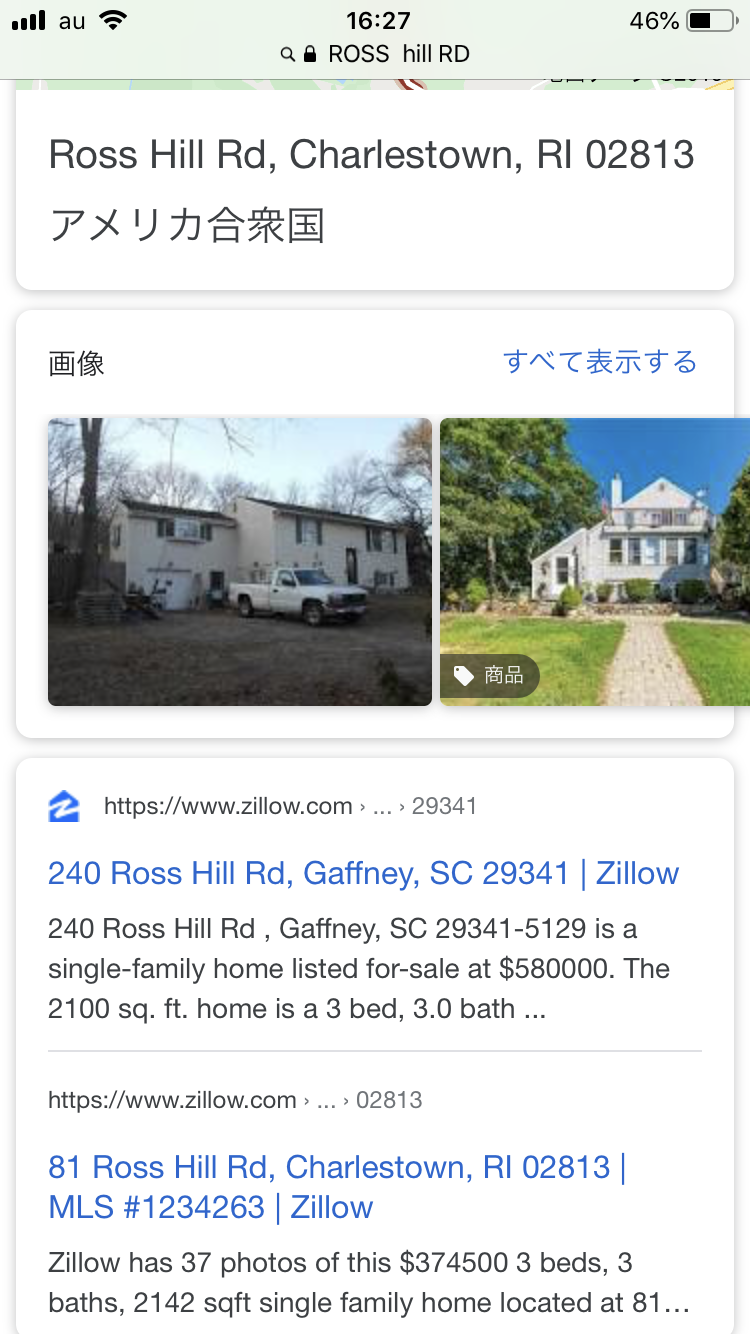The image size is (750, 1334).
Task: Open the house photo with white pickup truck
Action: (x=240, y=561)
